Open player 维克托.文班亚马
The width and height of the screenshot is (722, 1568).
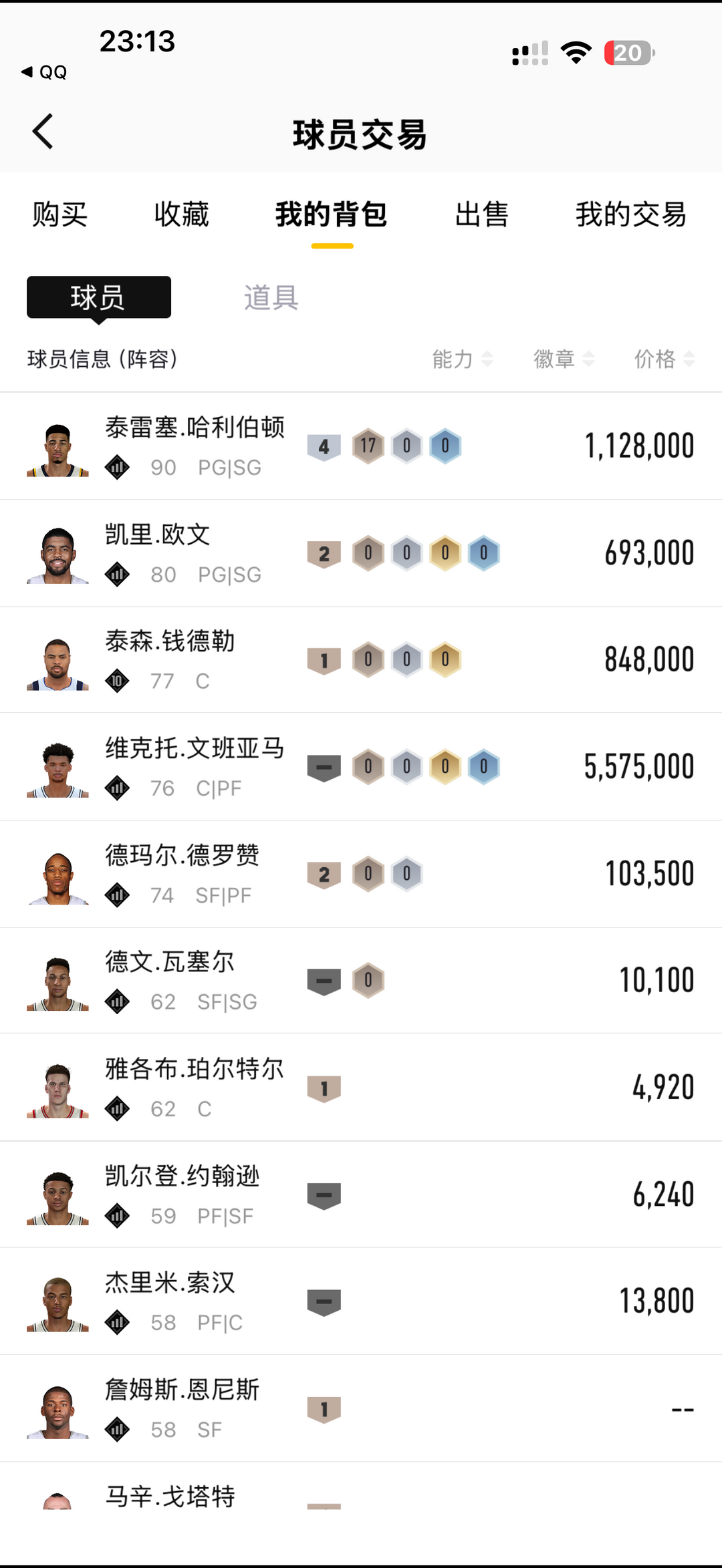click(361, 767)
